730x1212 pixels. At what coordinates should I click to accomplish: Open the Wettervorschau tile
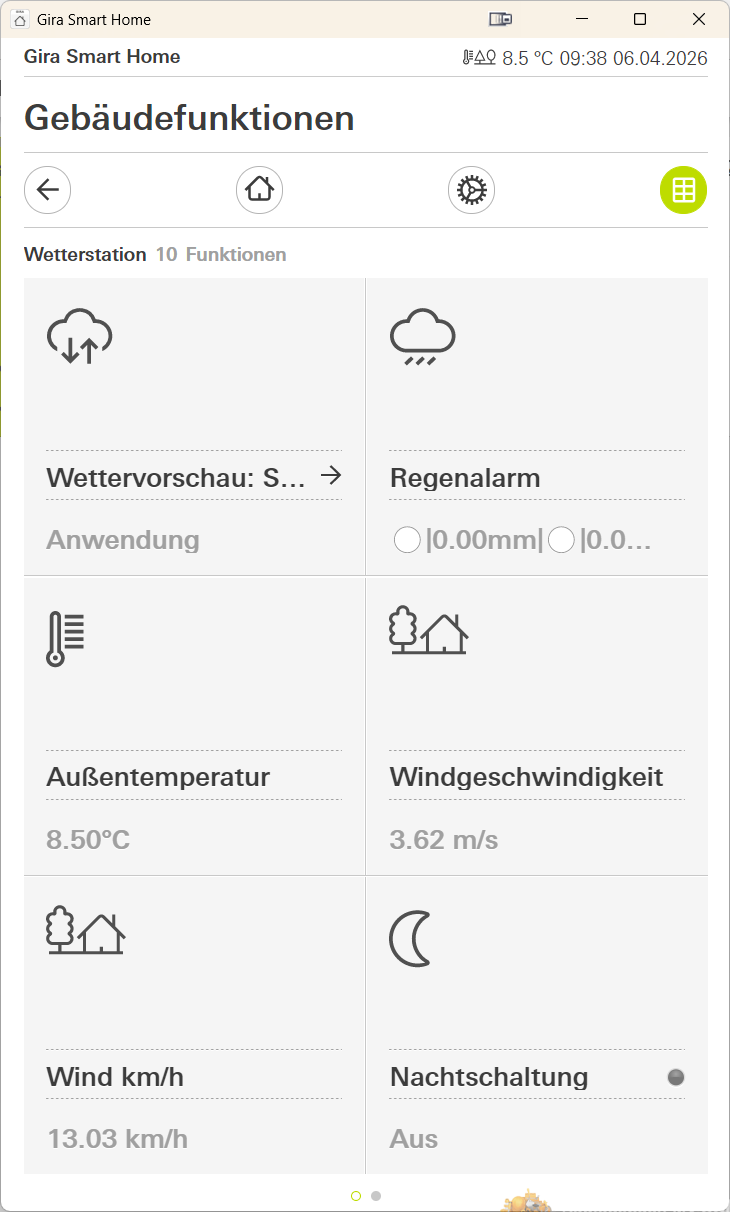click(194, 427)
